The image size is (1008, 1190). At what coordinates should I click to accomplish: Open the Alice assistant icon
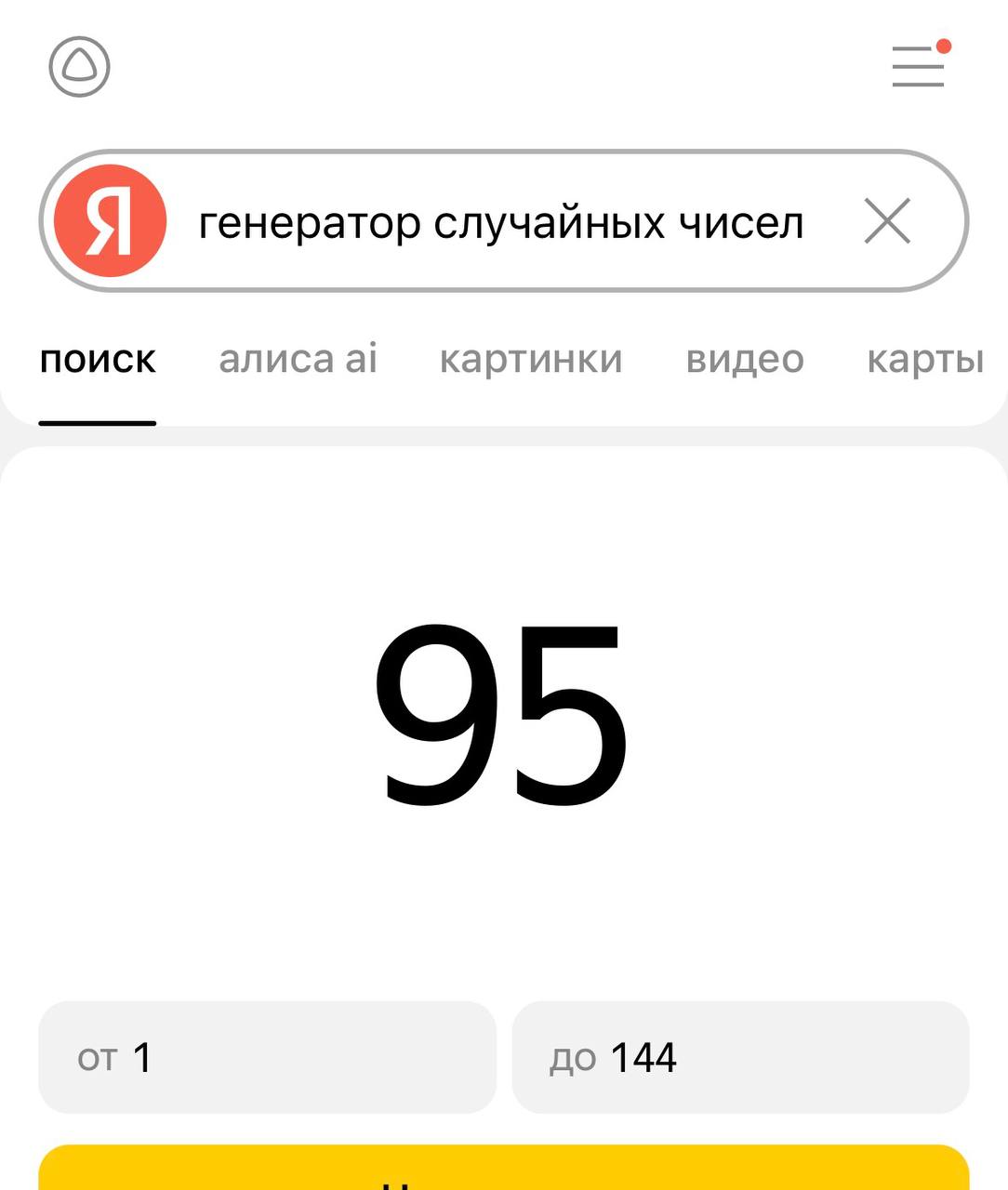point(80,67)
